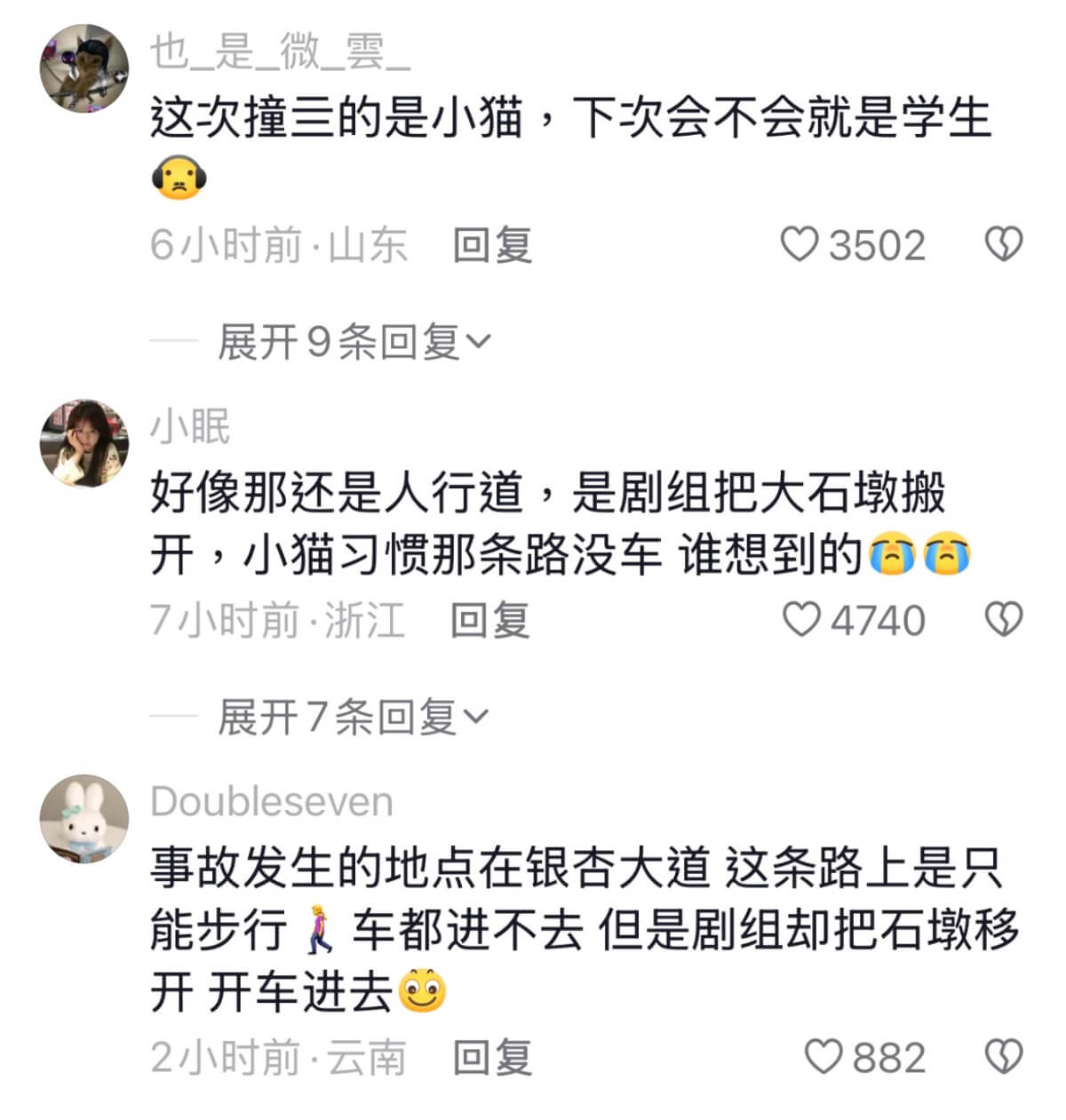Like the comment by Doubleseven
This screenshot has width=1066, height=1120.
(823, 1057)
